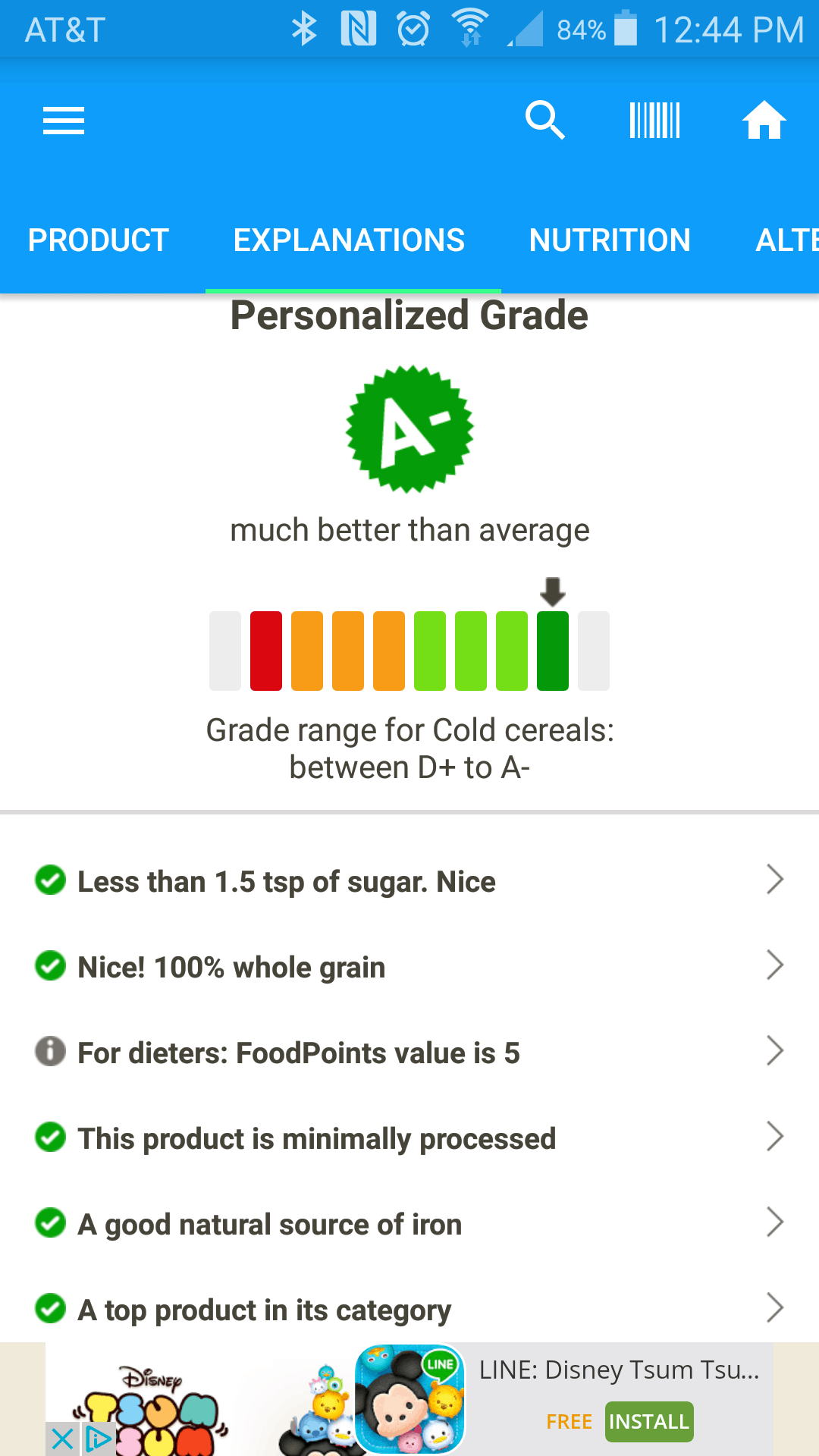Open 'A good natural source of iron'
The width and height of the screenshot is (819, 1456).
409,1224
